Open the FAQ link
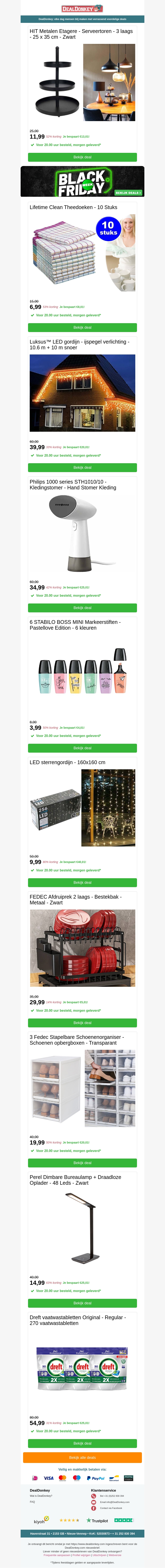Viewport: 165px width, 1568px height. pyautogui.click(x=32, y=1502)
